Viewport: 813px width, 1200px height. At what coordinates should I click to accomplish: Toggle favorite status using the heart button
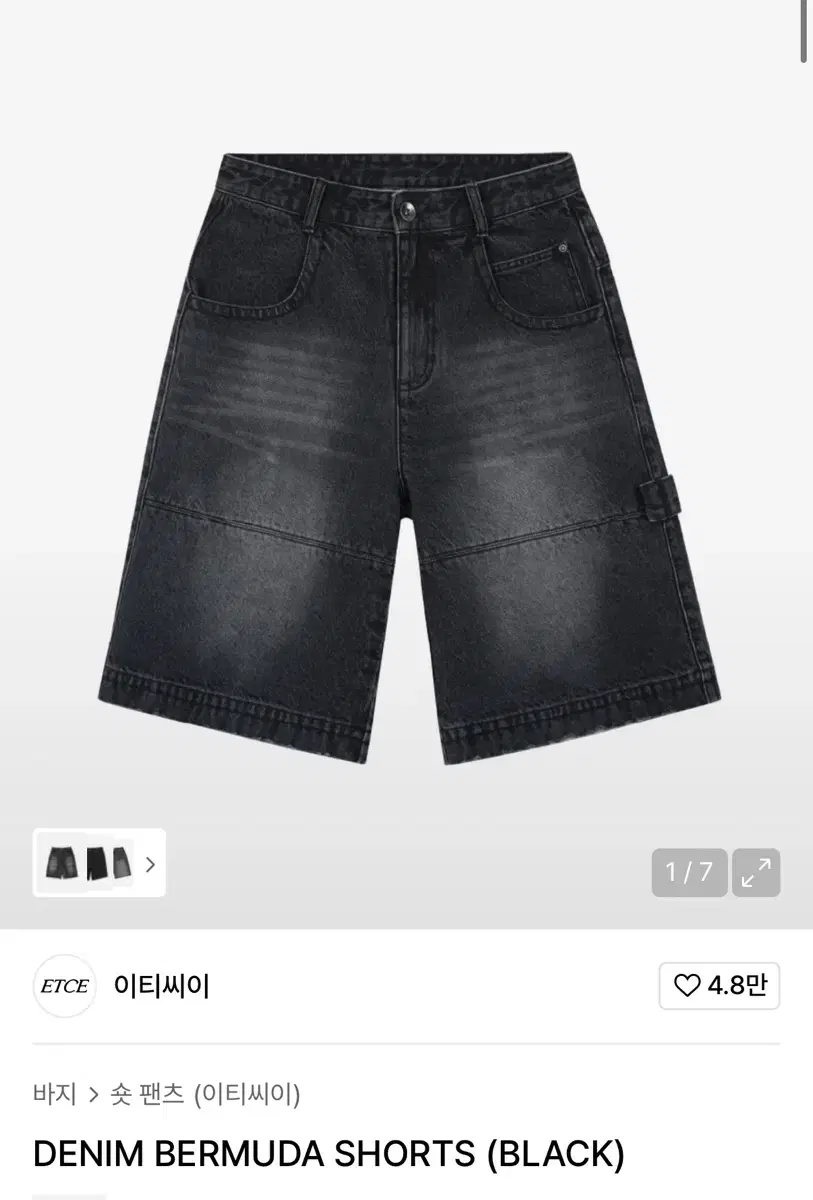click(718, 986)
